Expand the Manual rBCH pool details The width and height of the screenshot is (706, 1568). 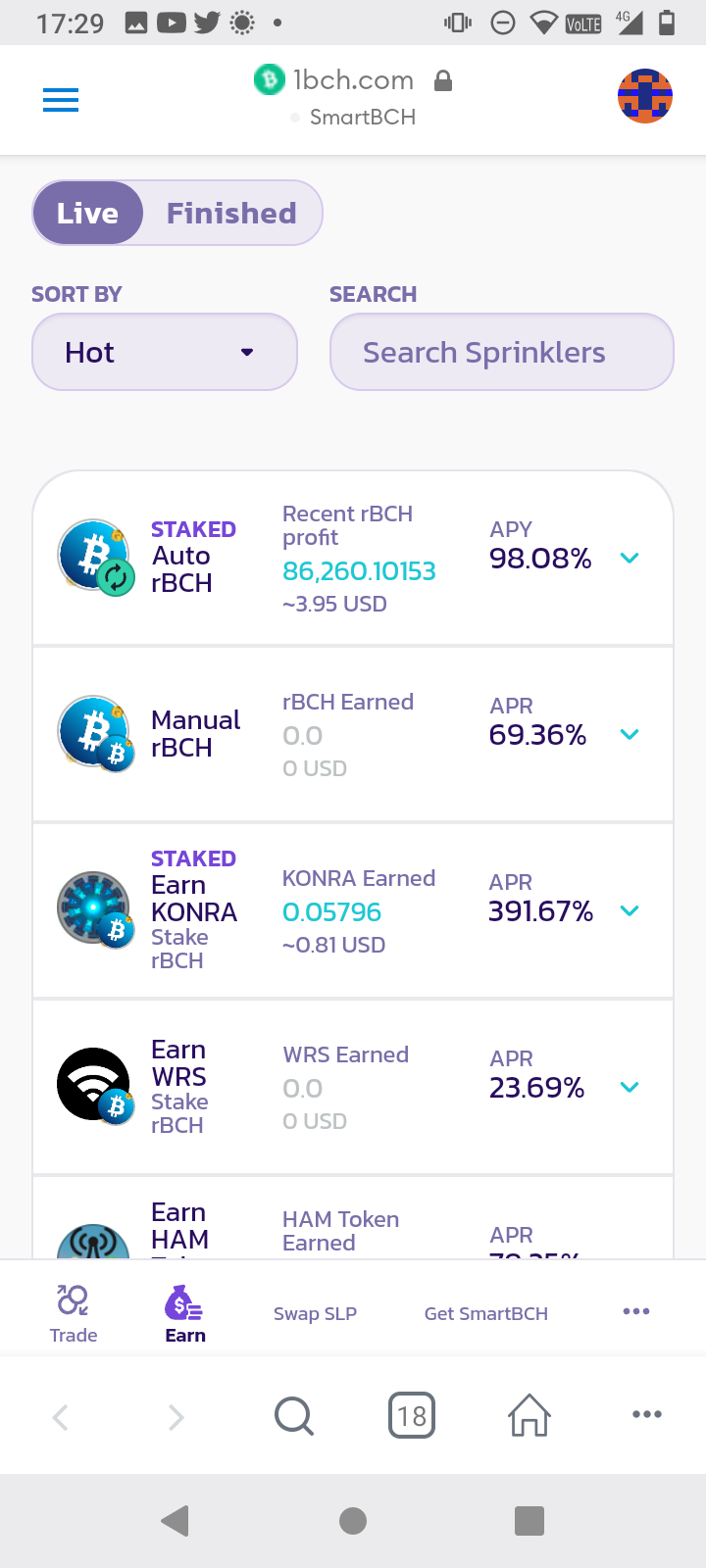pos(630,734)
